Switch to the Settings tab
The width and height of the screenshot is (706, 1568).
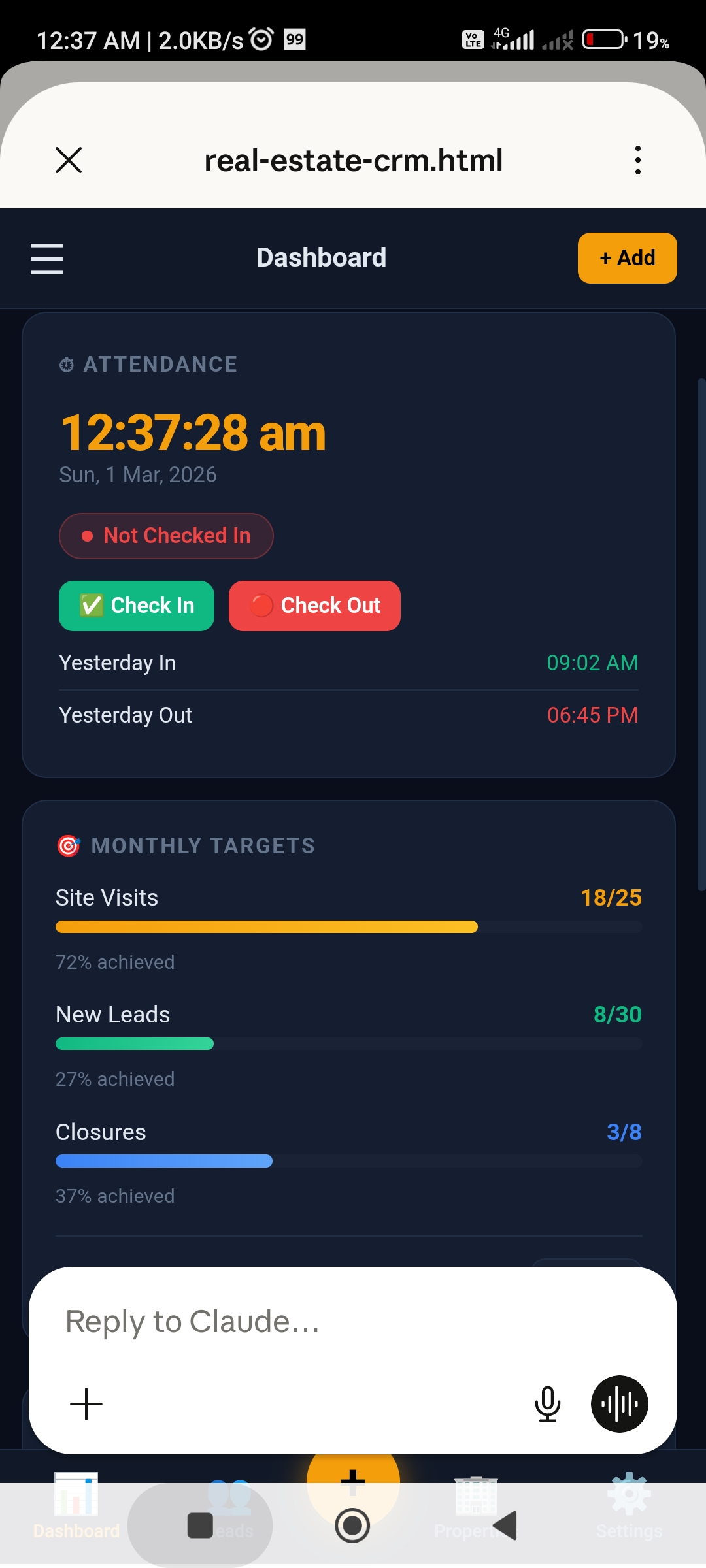[x=629, y=1507]
